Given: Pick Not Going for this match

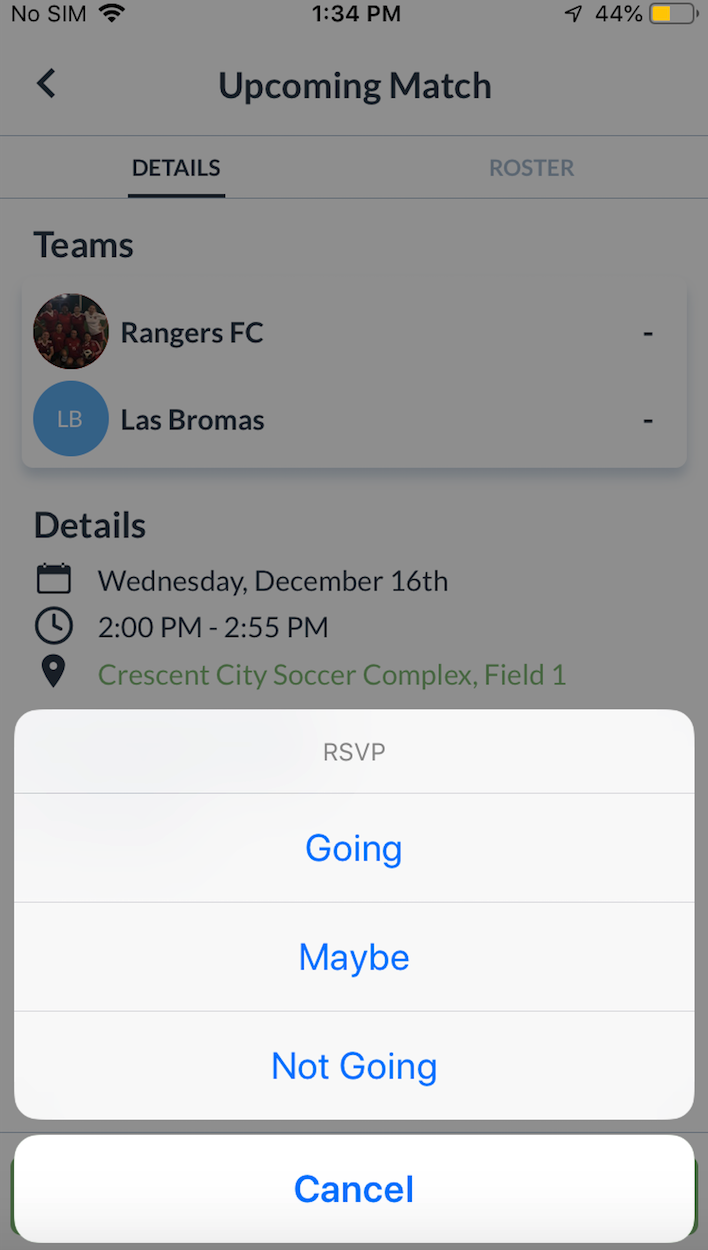Looking at the screenshot, I should (x=354, y=1066).
